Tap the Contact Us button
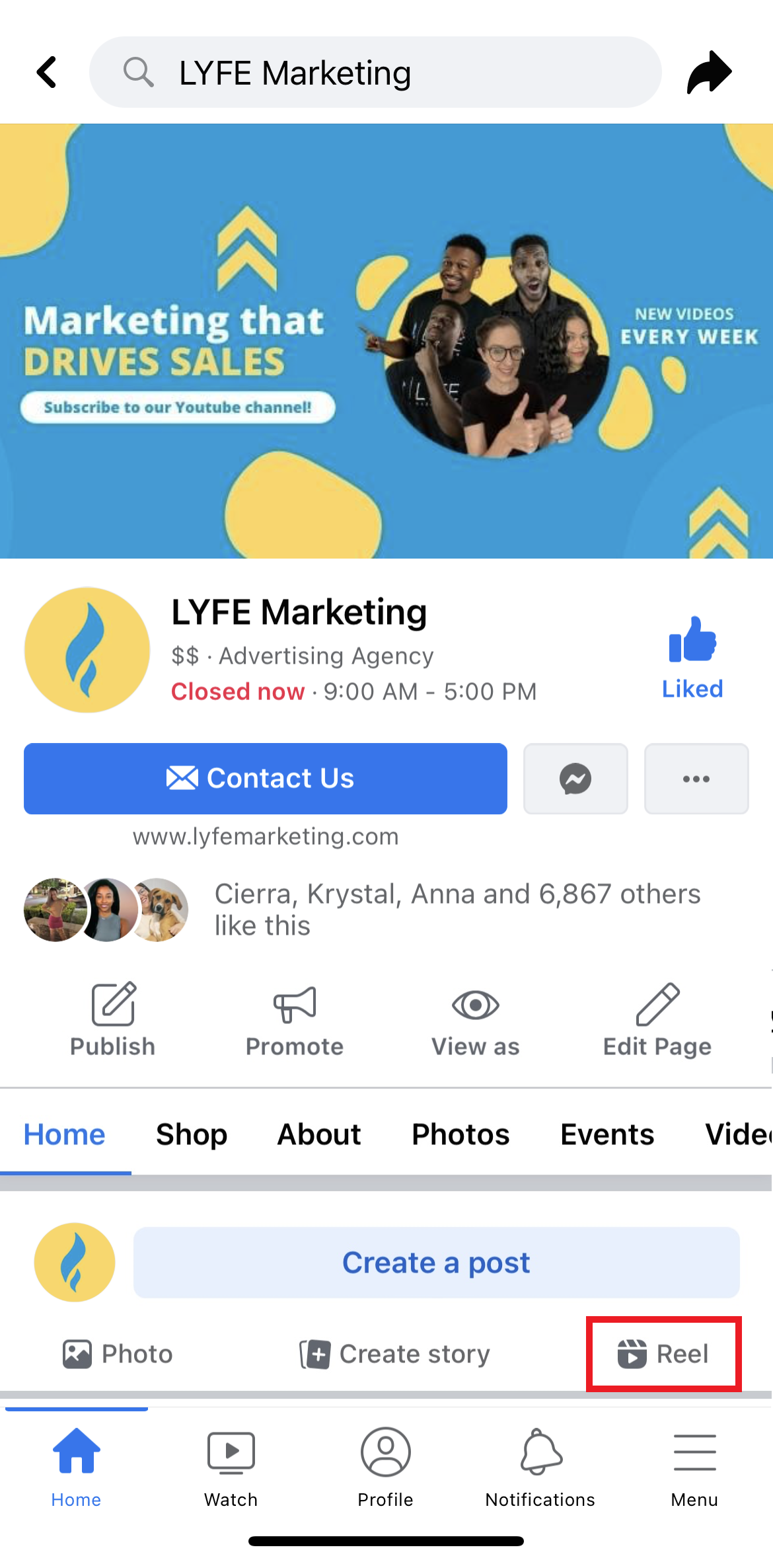Viewport: 773px width, 1568px height. (x=266, y=778)
